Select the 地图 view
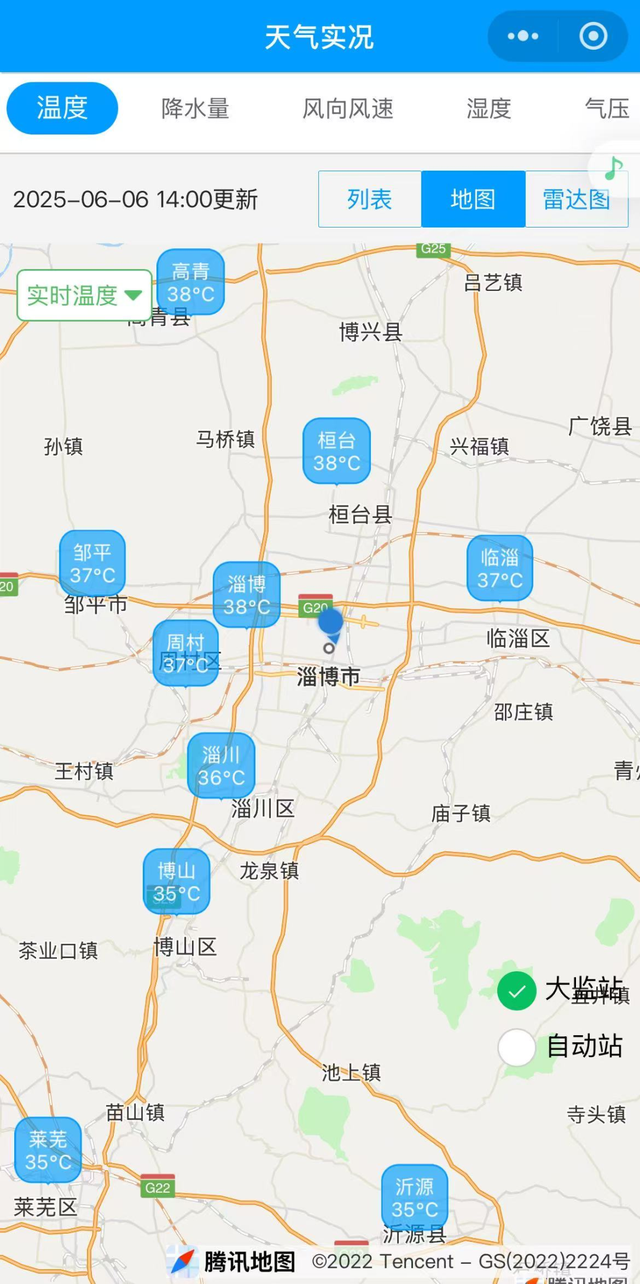 coord(473,199)
